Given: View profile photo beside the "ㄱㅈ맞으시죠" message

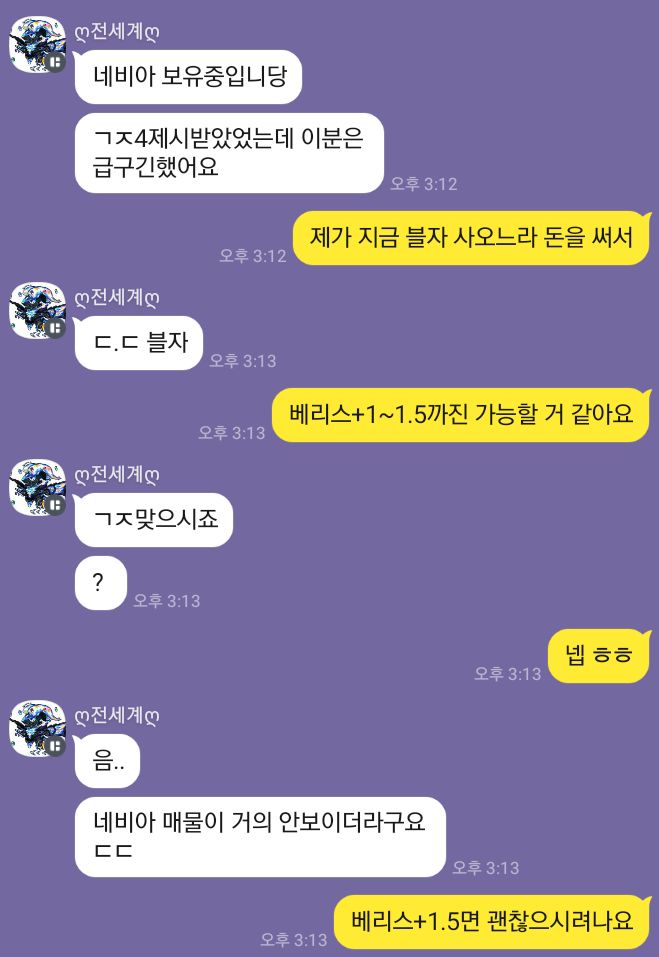Looking at the screenshot, I should (37, 488).
